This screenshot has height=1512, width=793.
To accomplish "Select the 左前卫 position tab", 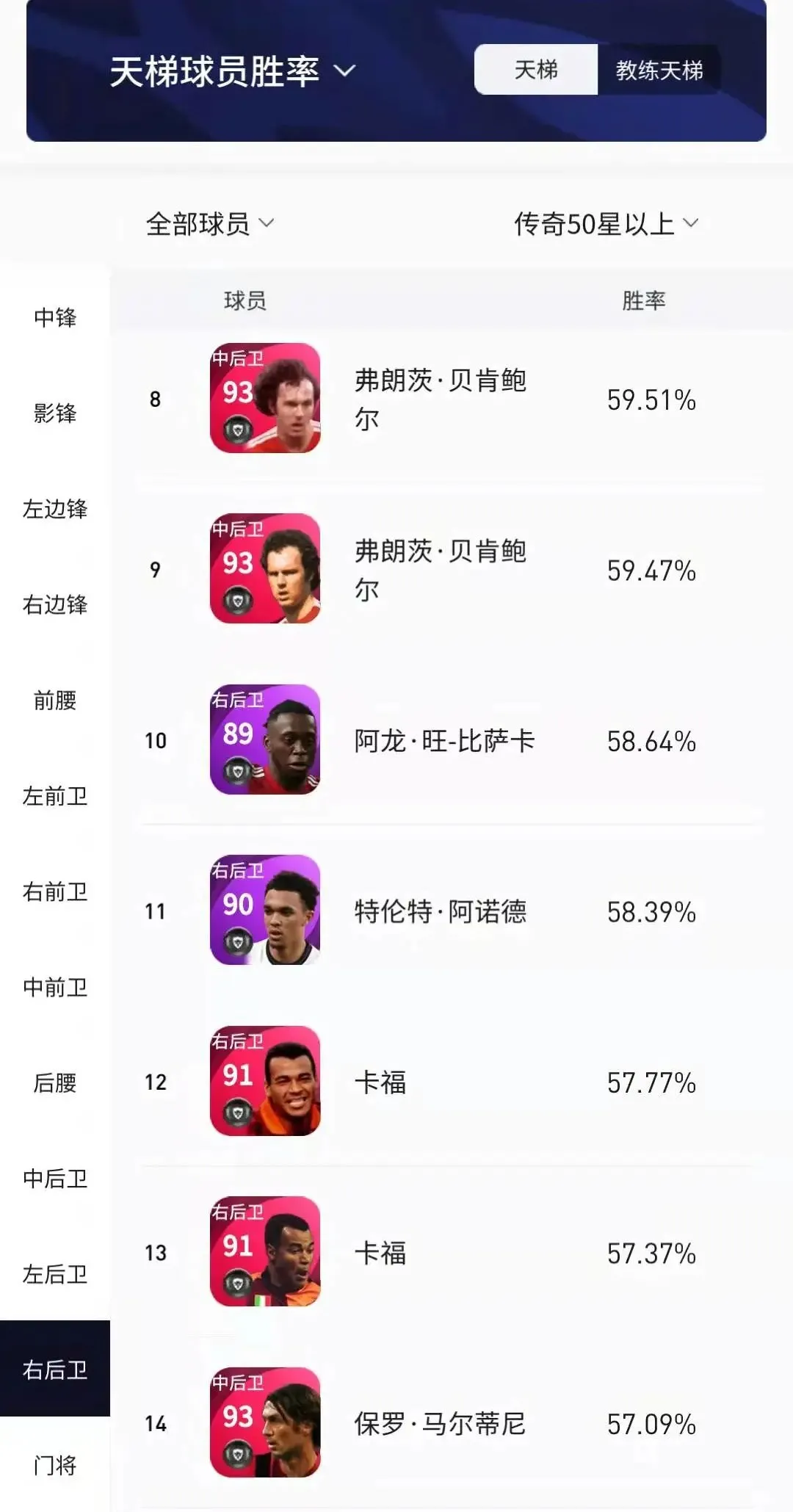I will pos(55,795).
